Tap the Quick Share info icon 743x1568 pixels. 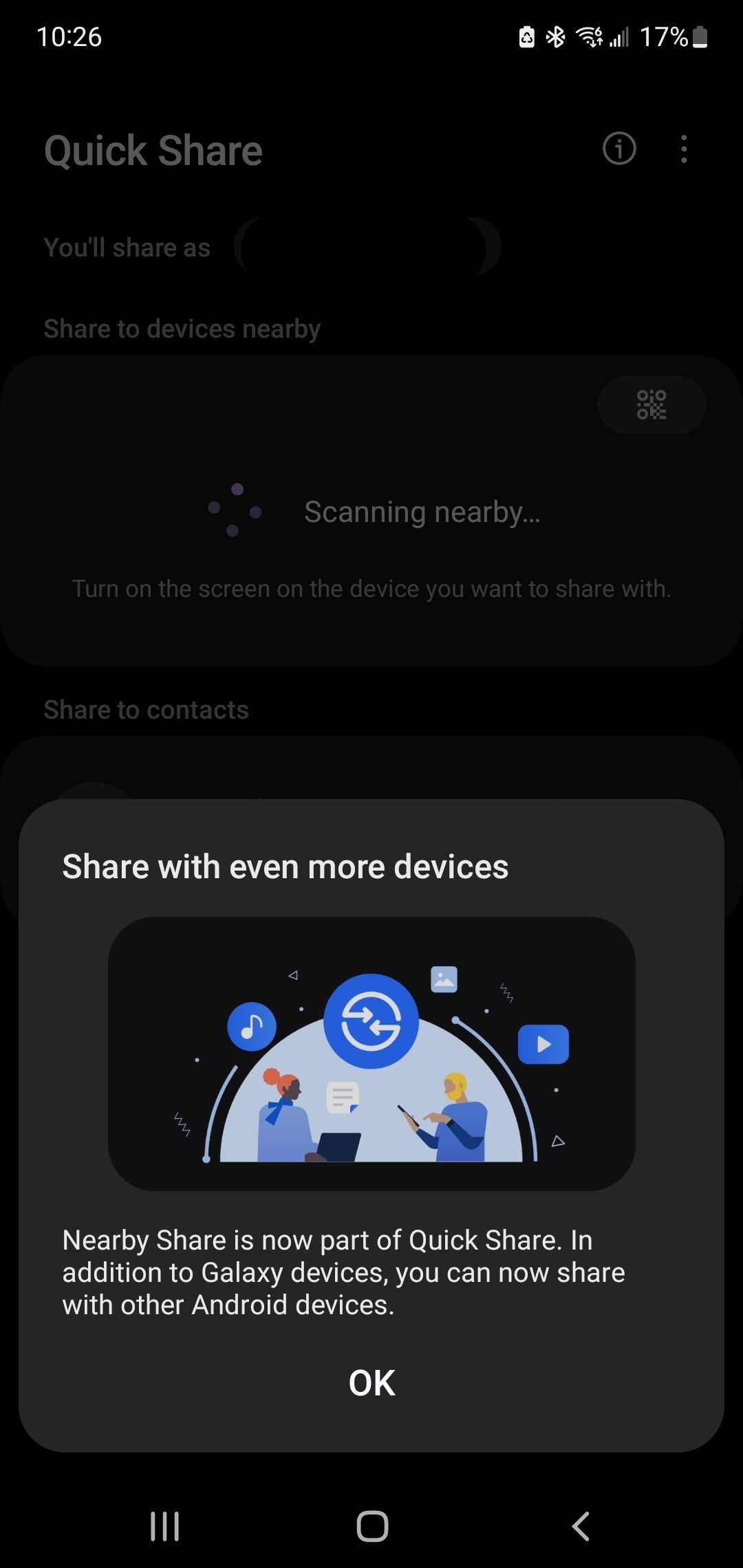tap(618, 150)
